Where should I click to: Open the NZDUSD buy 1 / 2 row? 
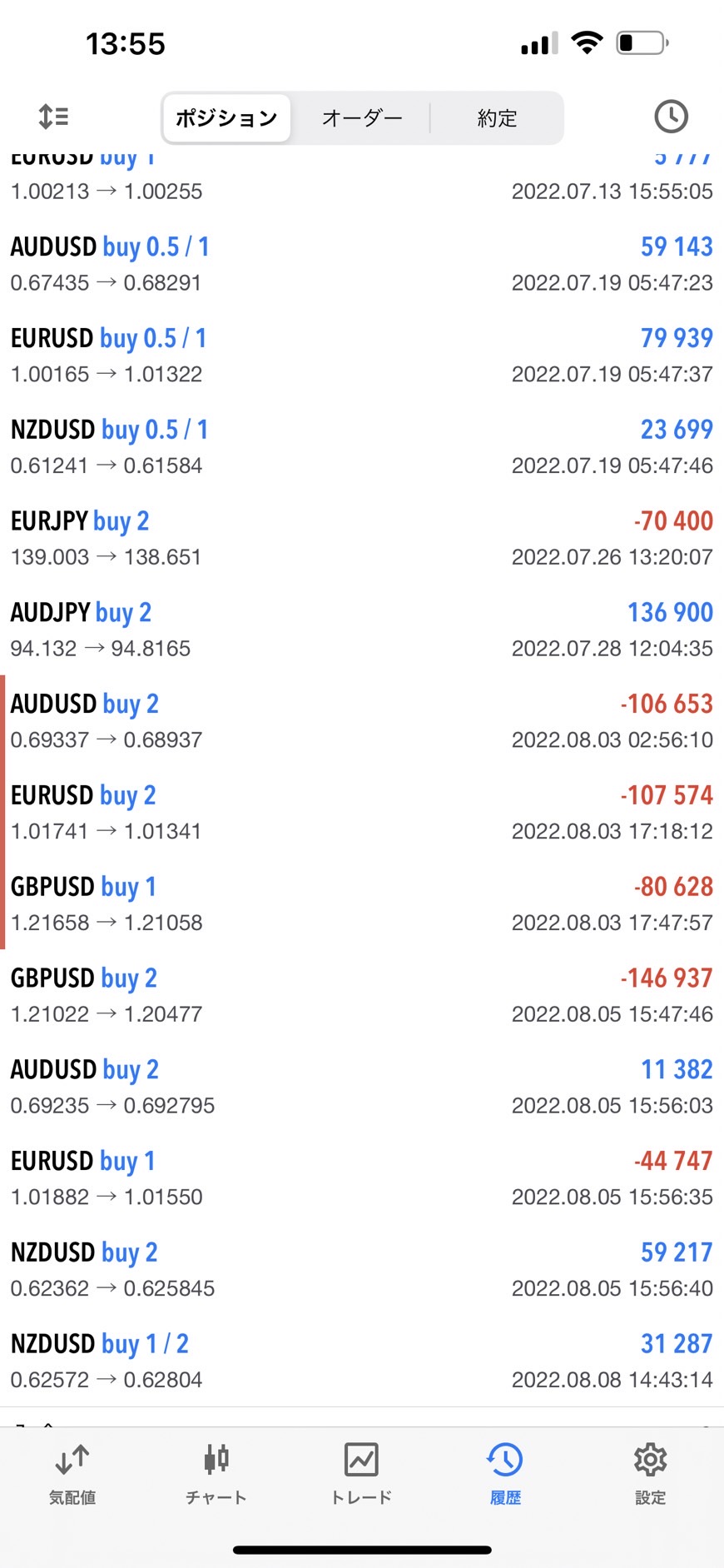coord(361,1361)
